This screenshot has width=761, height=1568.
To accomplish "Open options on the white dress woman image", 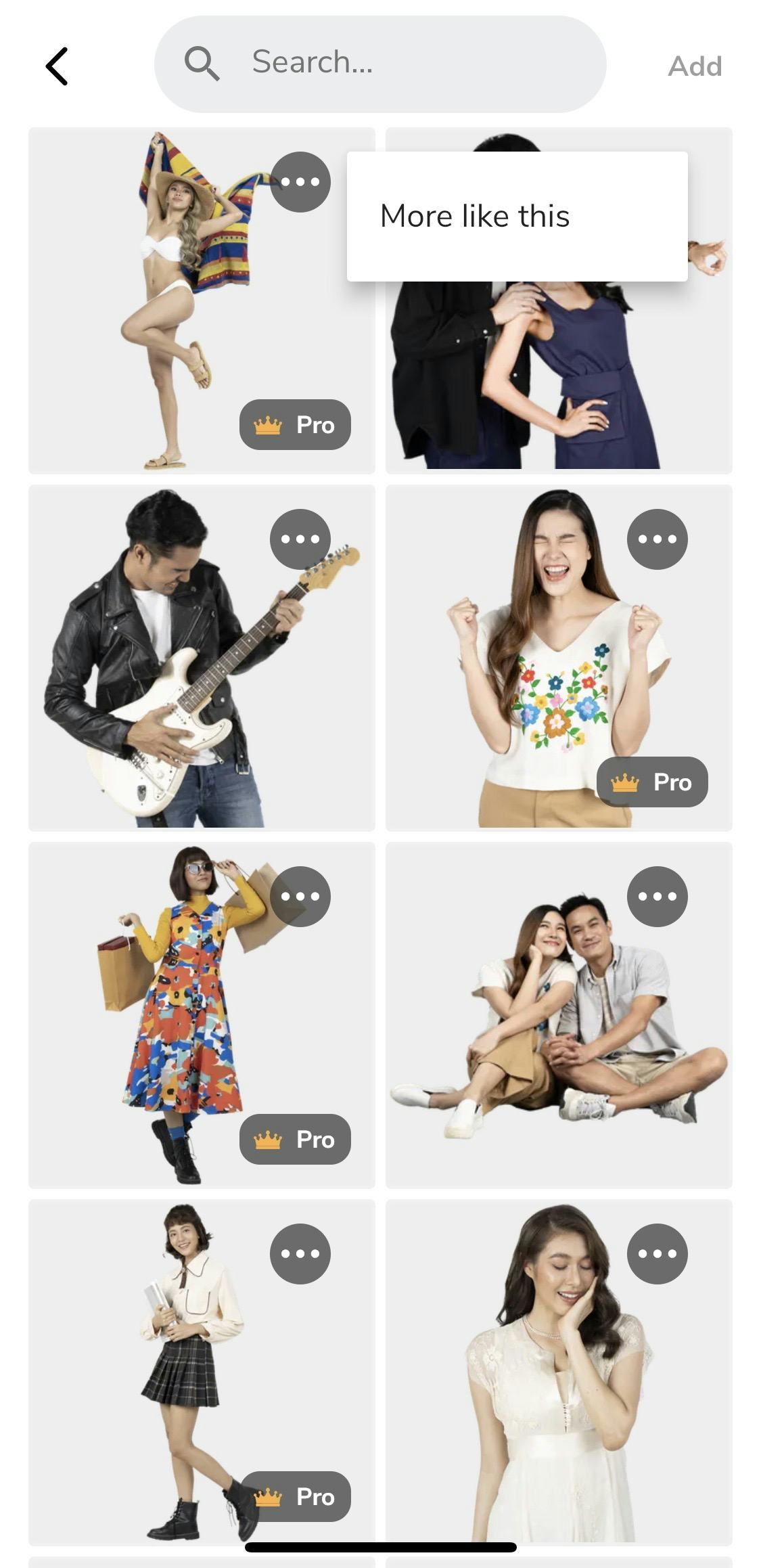I will tap(657, 1253).
